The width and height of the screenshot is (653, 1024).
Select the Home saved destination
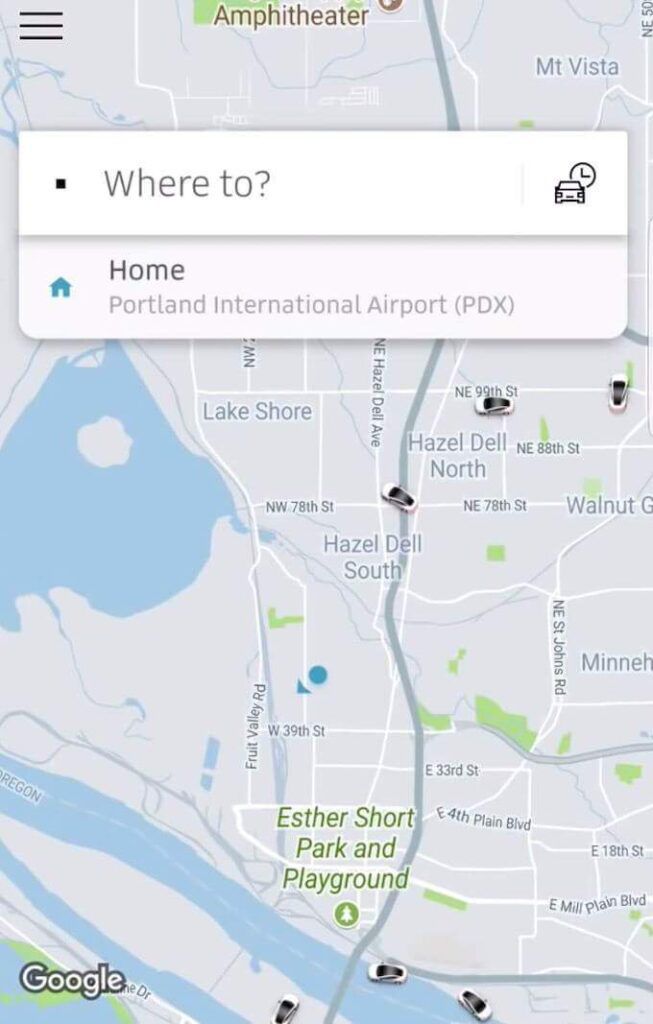310,287
